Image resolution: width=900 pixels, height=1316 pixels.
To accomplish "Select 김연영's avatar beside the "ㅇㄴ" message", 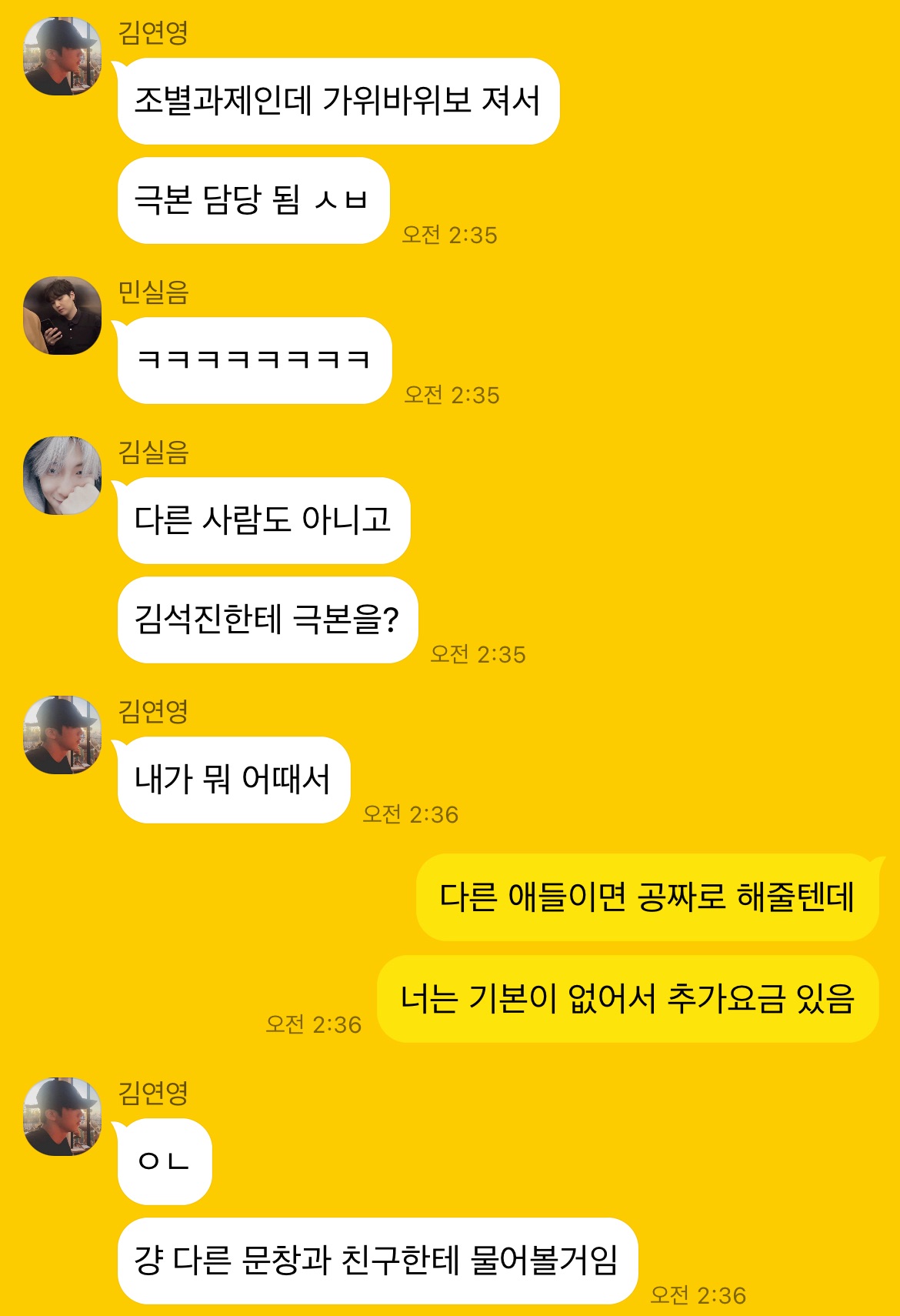I will (x=62, y=1117).
